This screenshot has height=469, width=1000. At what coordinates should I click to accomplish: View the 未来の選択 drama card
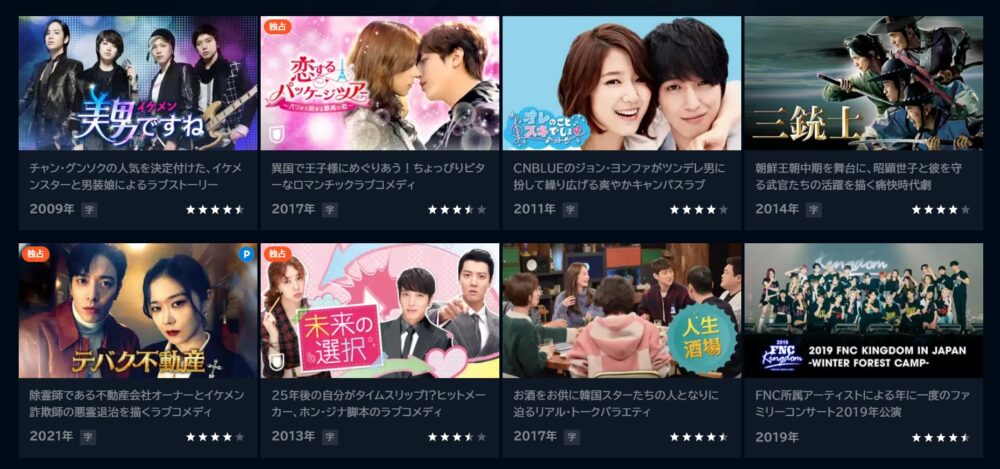point(379,310)
